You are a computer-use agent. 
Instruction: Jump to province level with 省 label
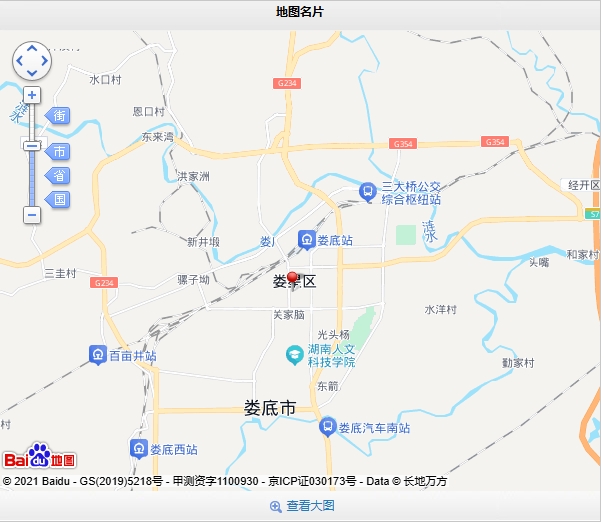click(x=60, y=176)
